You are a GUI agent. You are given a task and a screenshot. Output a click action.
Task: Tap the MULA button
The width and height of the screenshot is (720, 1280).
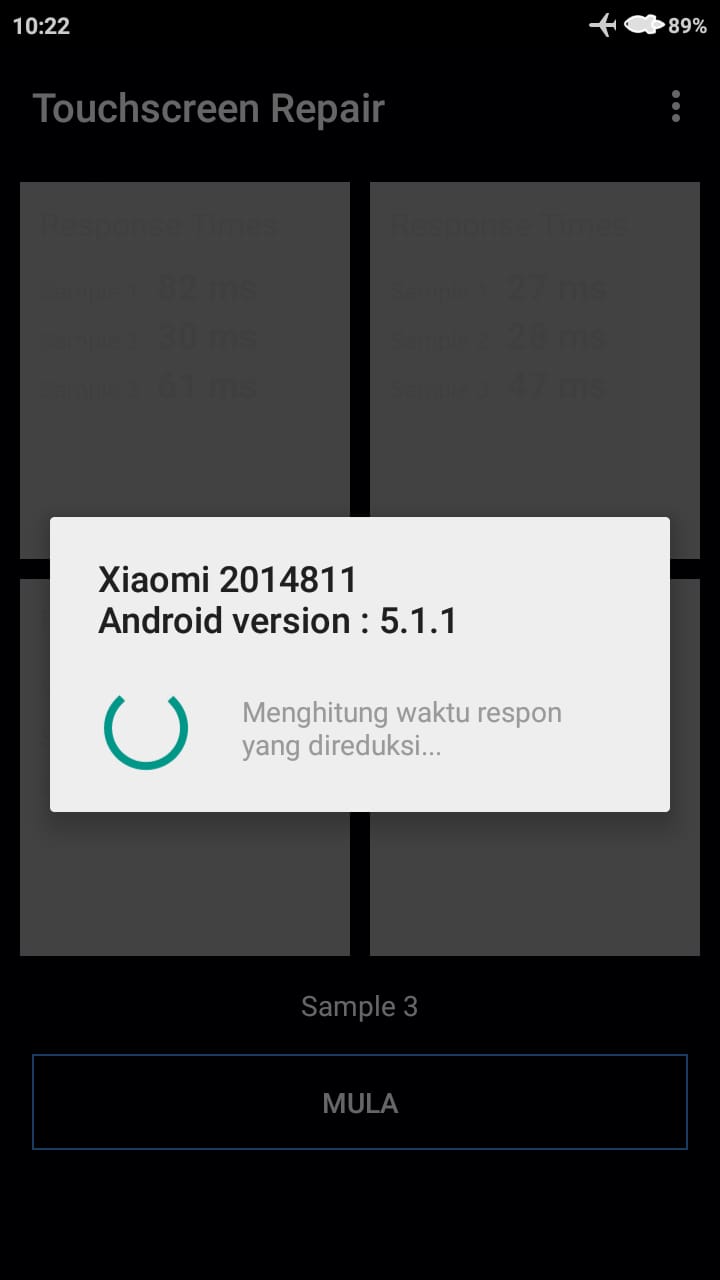360,1102
